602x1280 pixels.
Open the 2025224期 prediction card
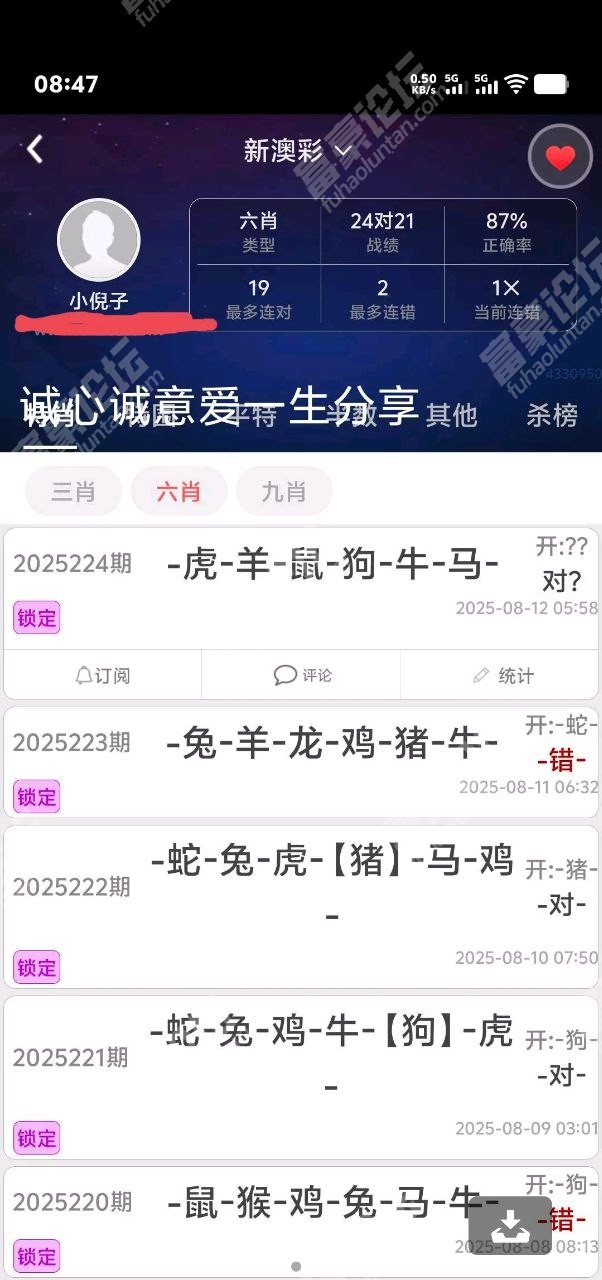(300, 585)
